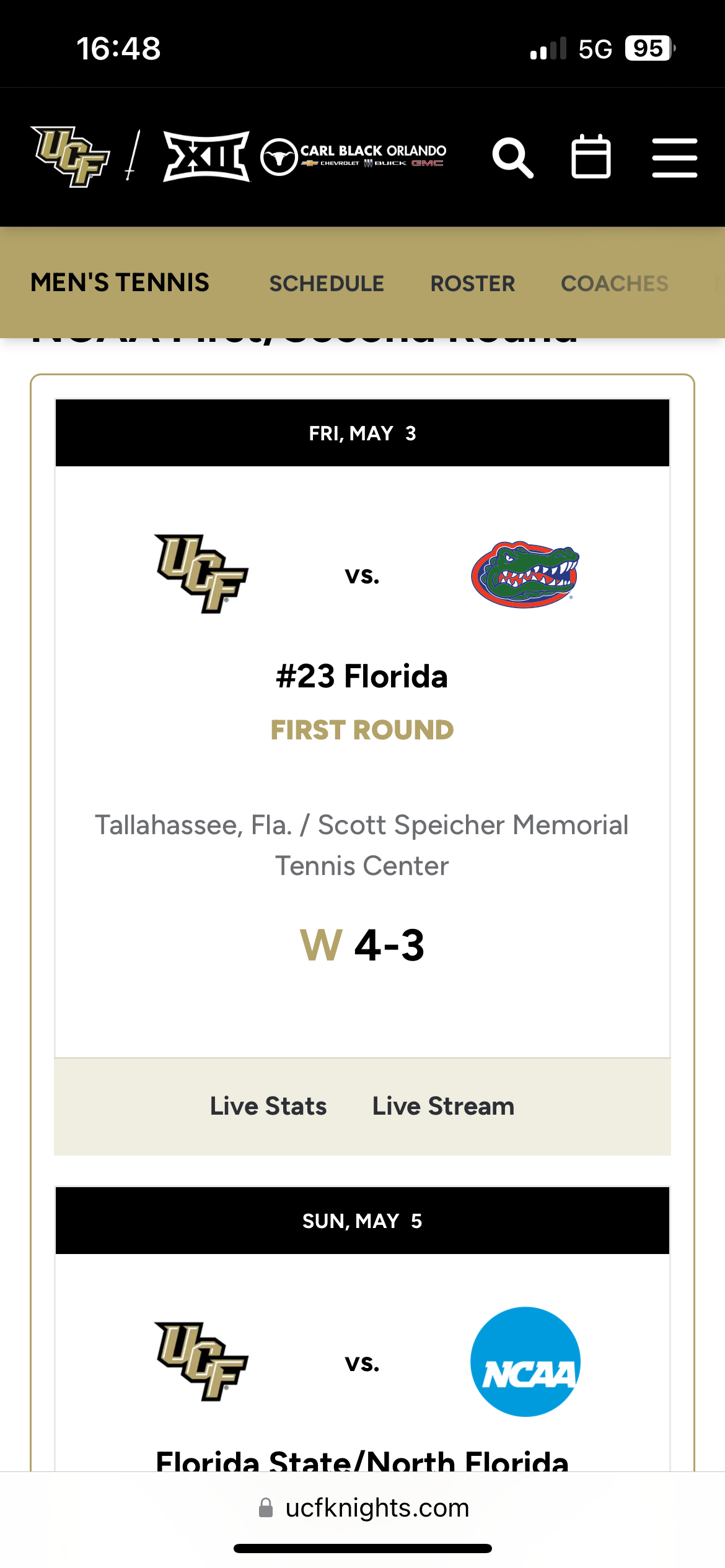Switch to the Schedule tab
This screenshot has height=1568, width=725.
click(x=327, y=284)
